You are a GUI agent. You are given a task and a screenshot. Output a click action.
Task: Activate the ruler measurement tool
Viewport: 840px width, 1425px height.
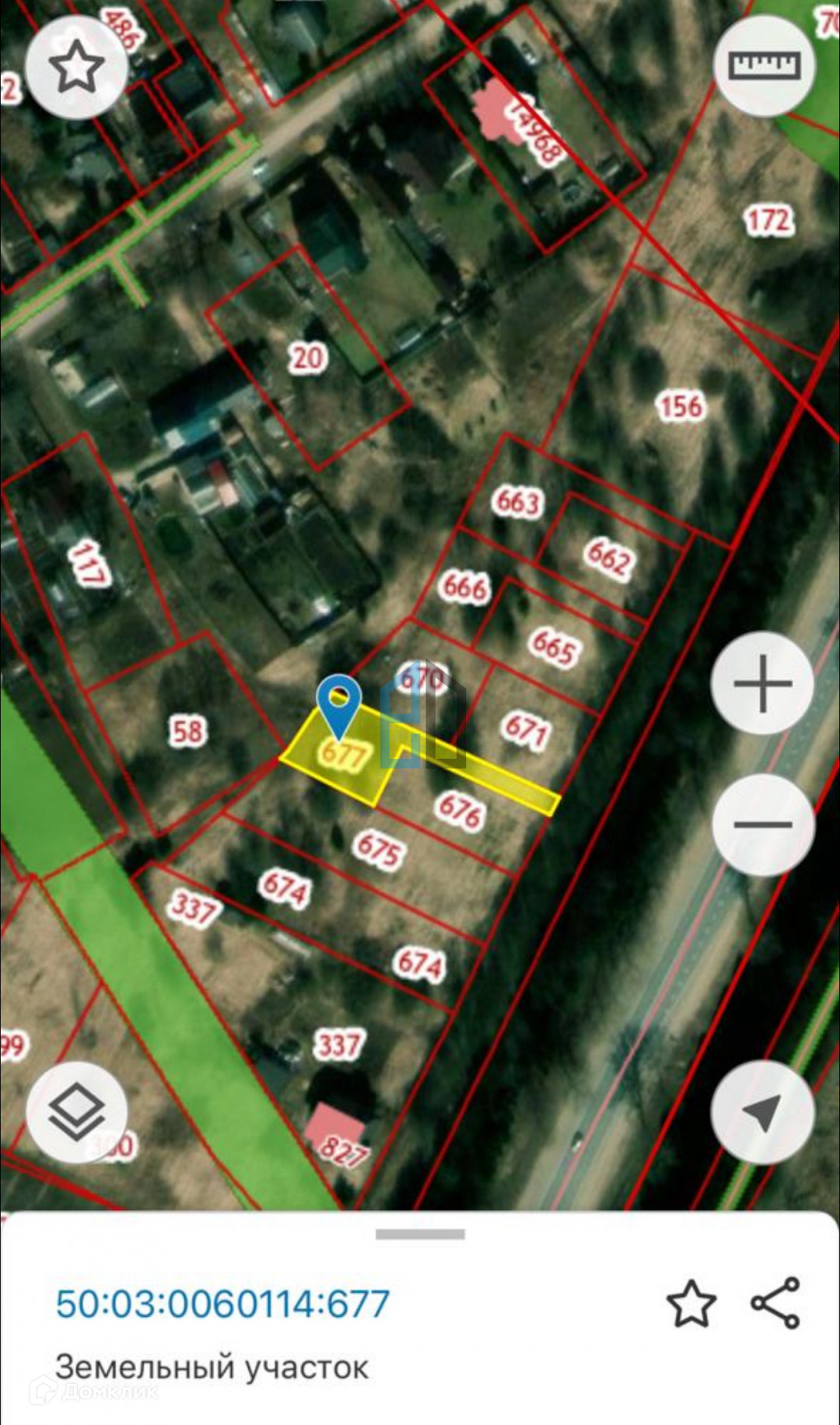[764, 65]
